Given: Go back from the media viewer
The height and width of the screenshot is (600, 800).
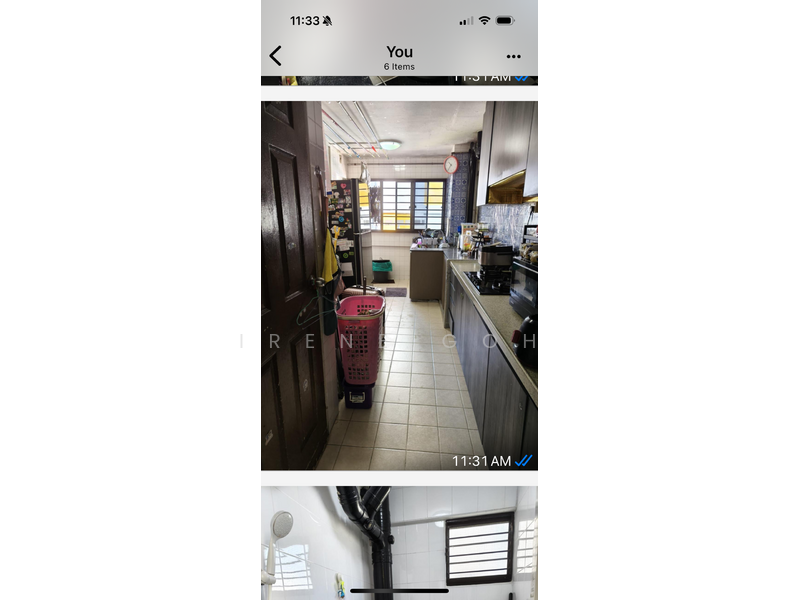Looking at the screenshot, I should point(276,57).
